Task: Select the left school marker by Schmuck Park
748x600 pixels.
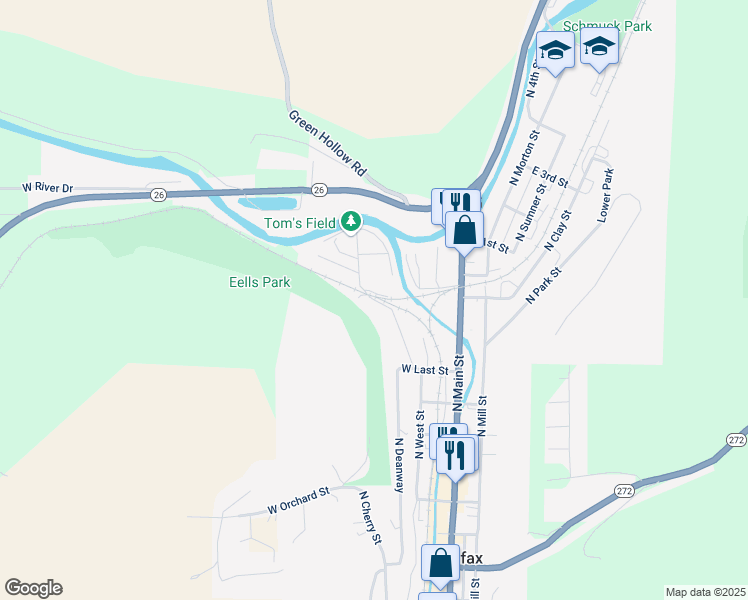Action: pos(555,53)
